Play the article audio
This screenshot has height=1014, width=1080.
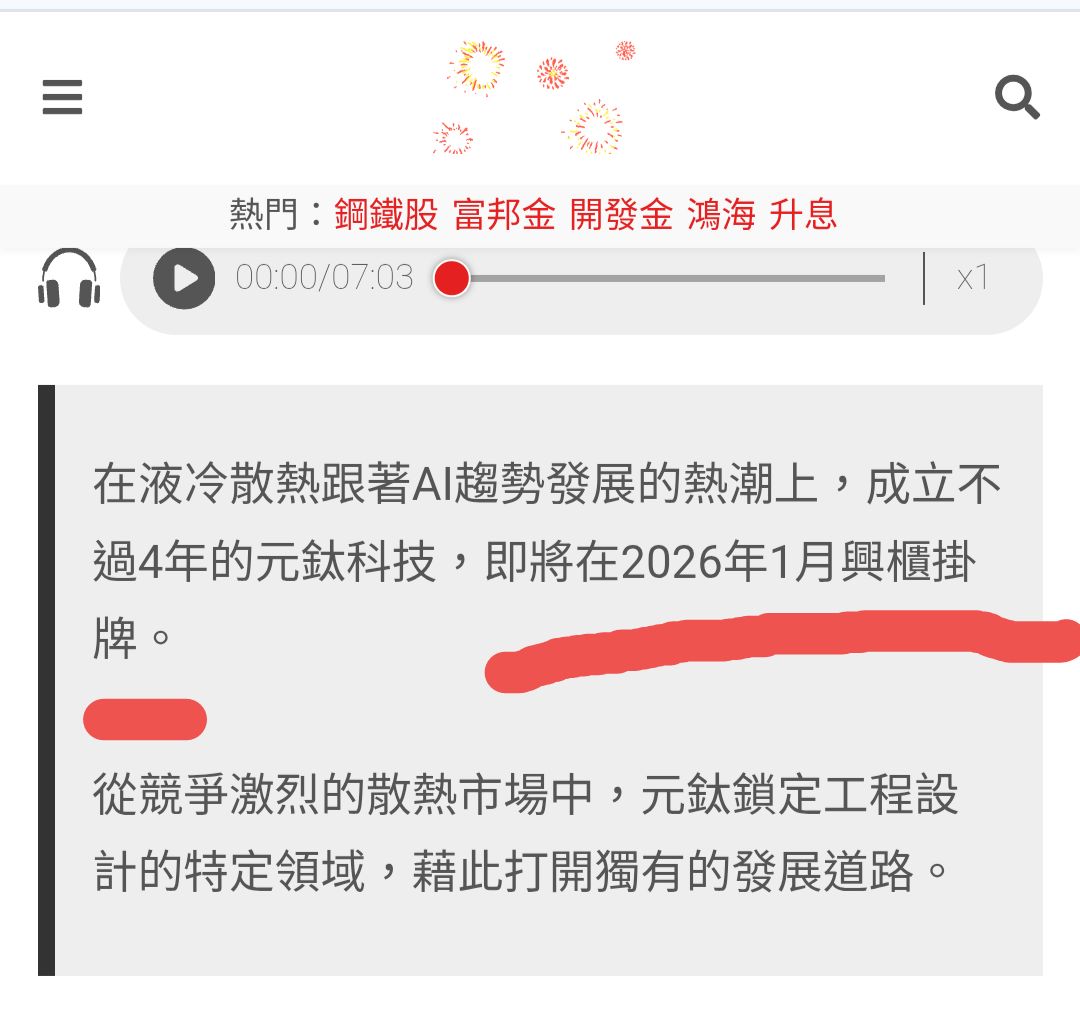click(184, 277)
